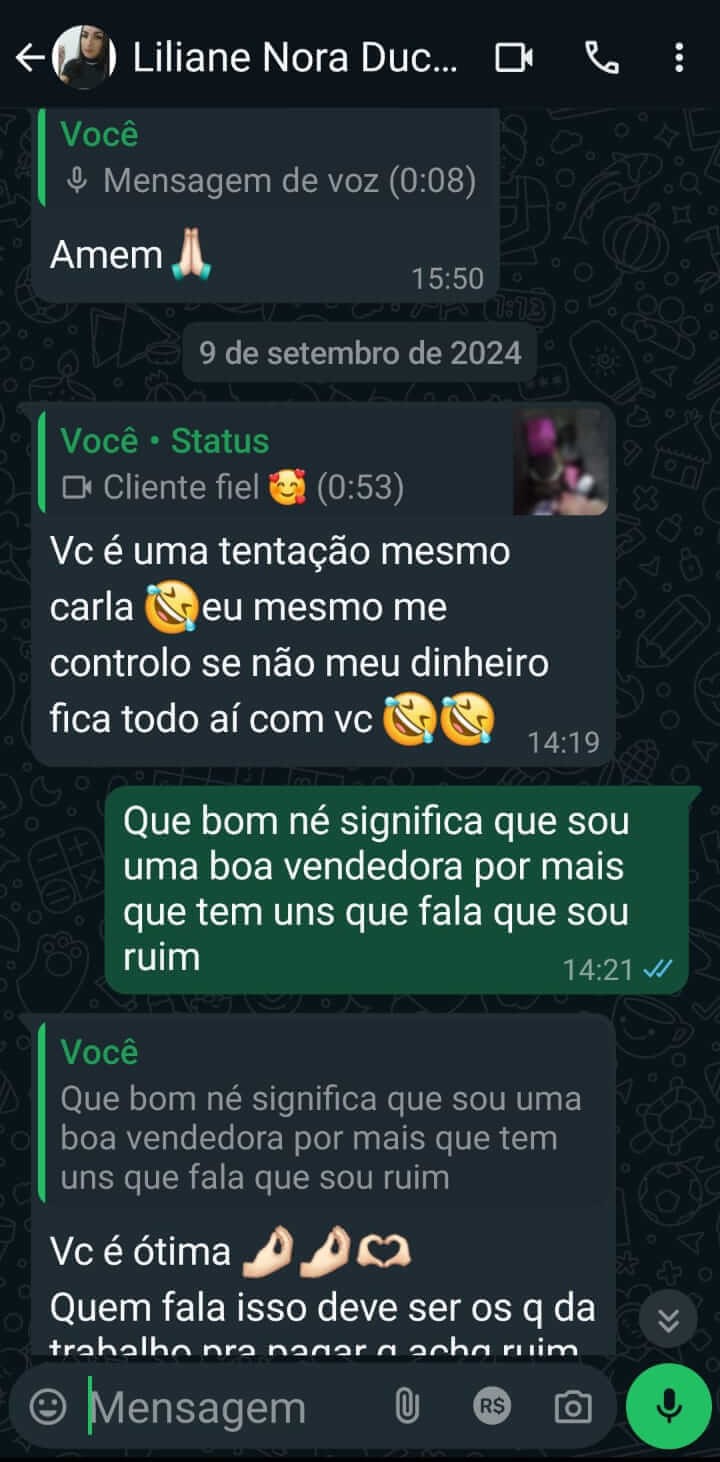Open the camera to send a photo

point(571,1405)
